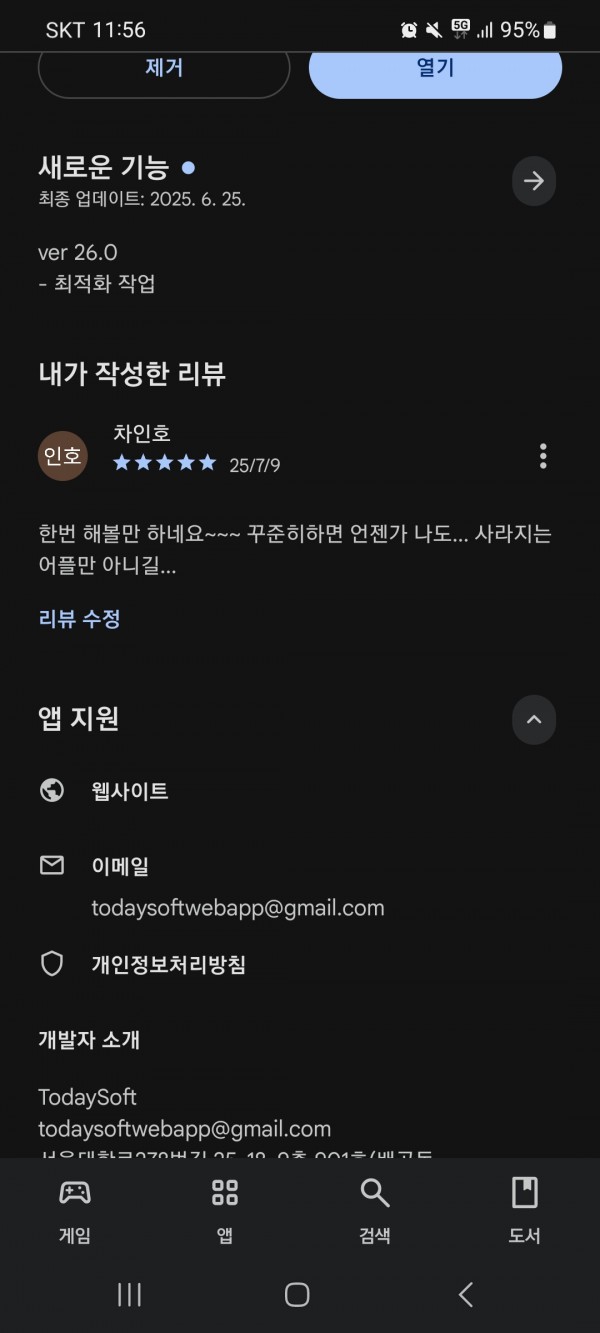Edit my review via 리뷰 수정
The height and width of the screenshot is (1333, 600).
pos(80,619)
